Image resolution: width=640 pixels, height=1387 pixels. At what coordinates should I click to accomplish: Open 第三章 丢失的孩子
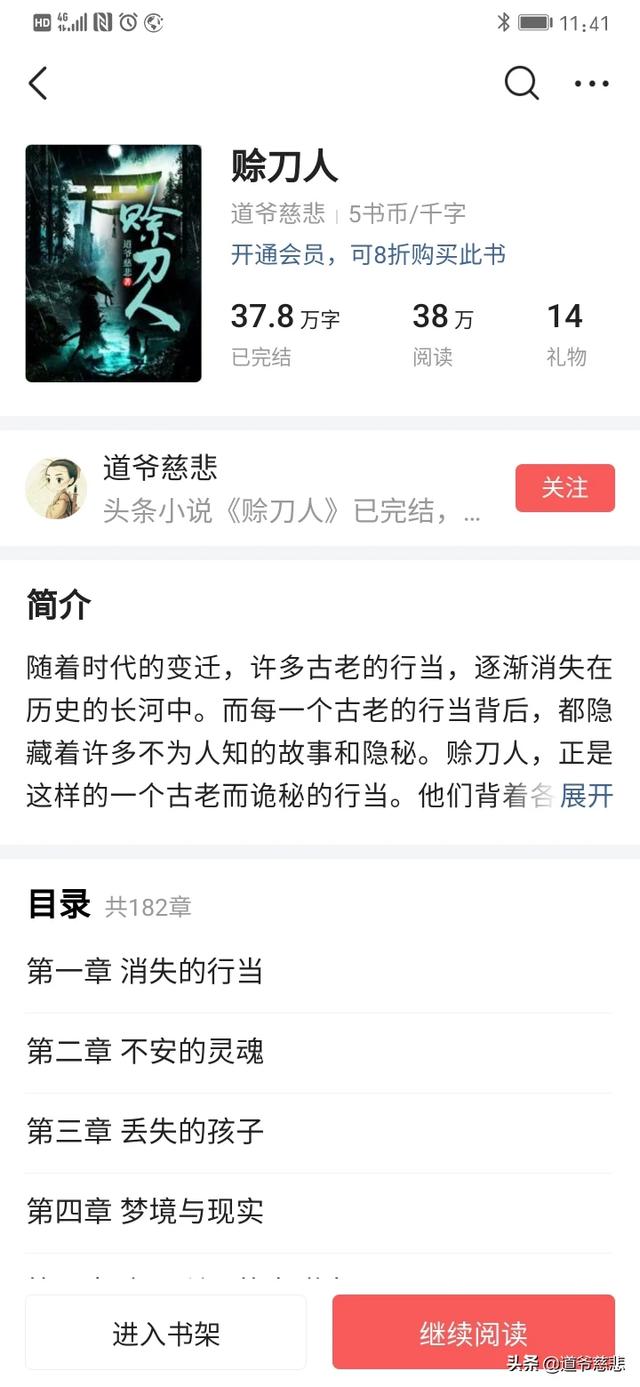(x=145, y=1131)
